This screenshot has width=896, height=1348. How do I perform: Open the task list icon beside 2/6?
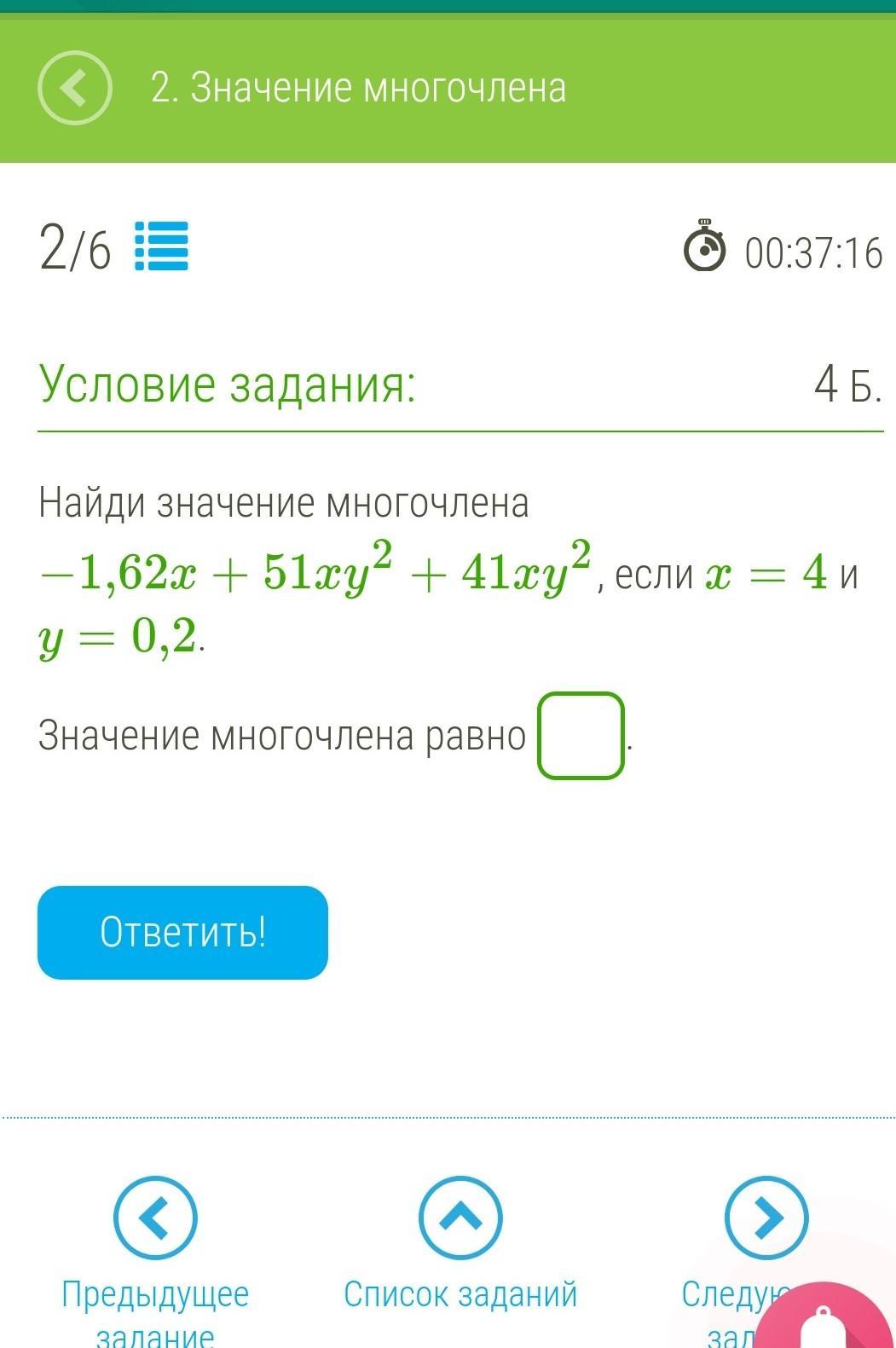click(x=161, y=246)
